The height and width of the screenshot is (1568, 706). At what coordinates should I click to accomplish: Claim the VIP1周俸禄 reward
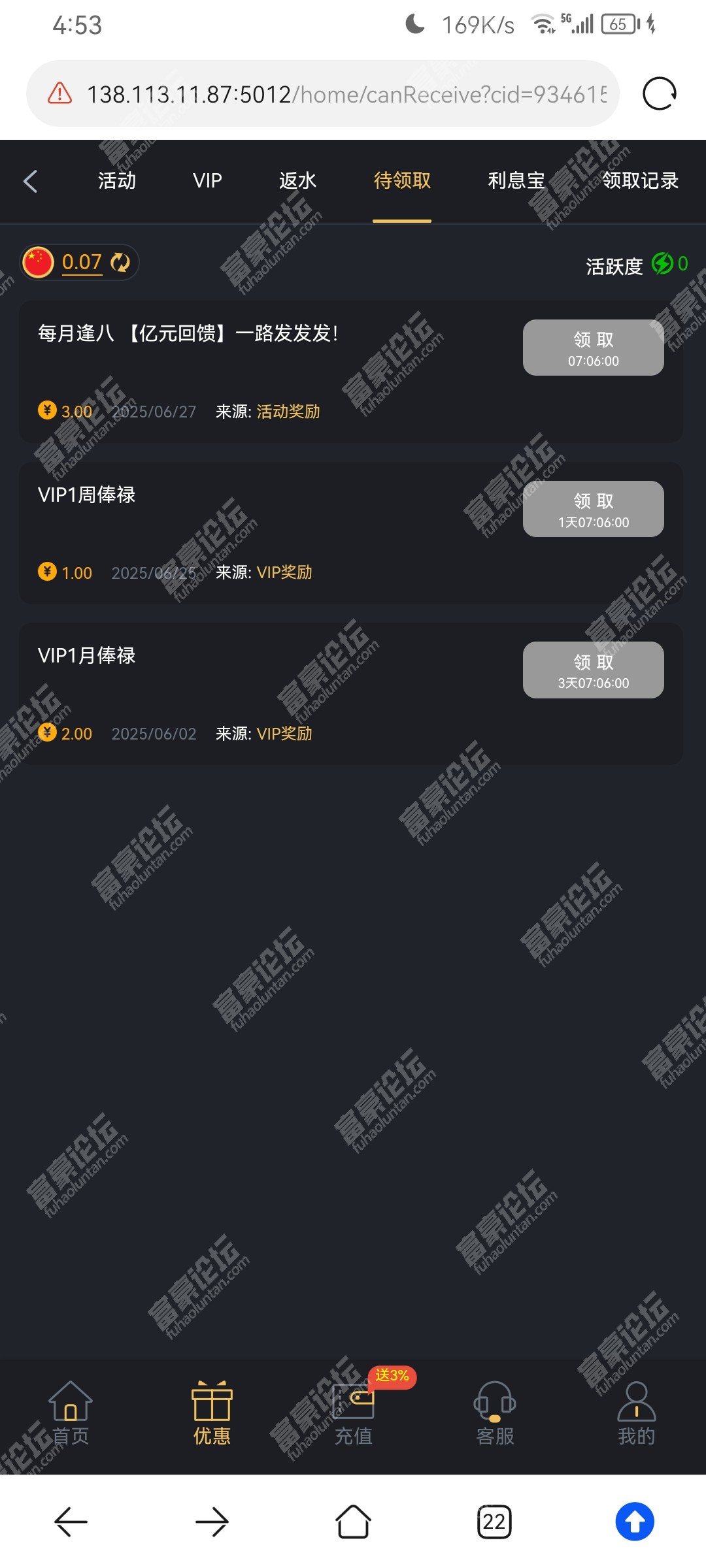593,509
